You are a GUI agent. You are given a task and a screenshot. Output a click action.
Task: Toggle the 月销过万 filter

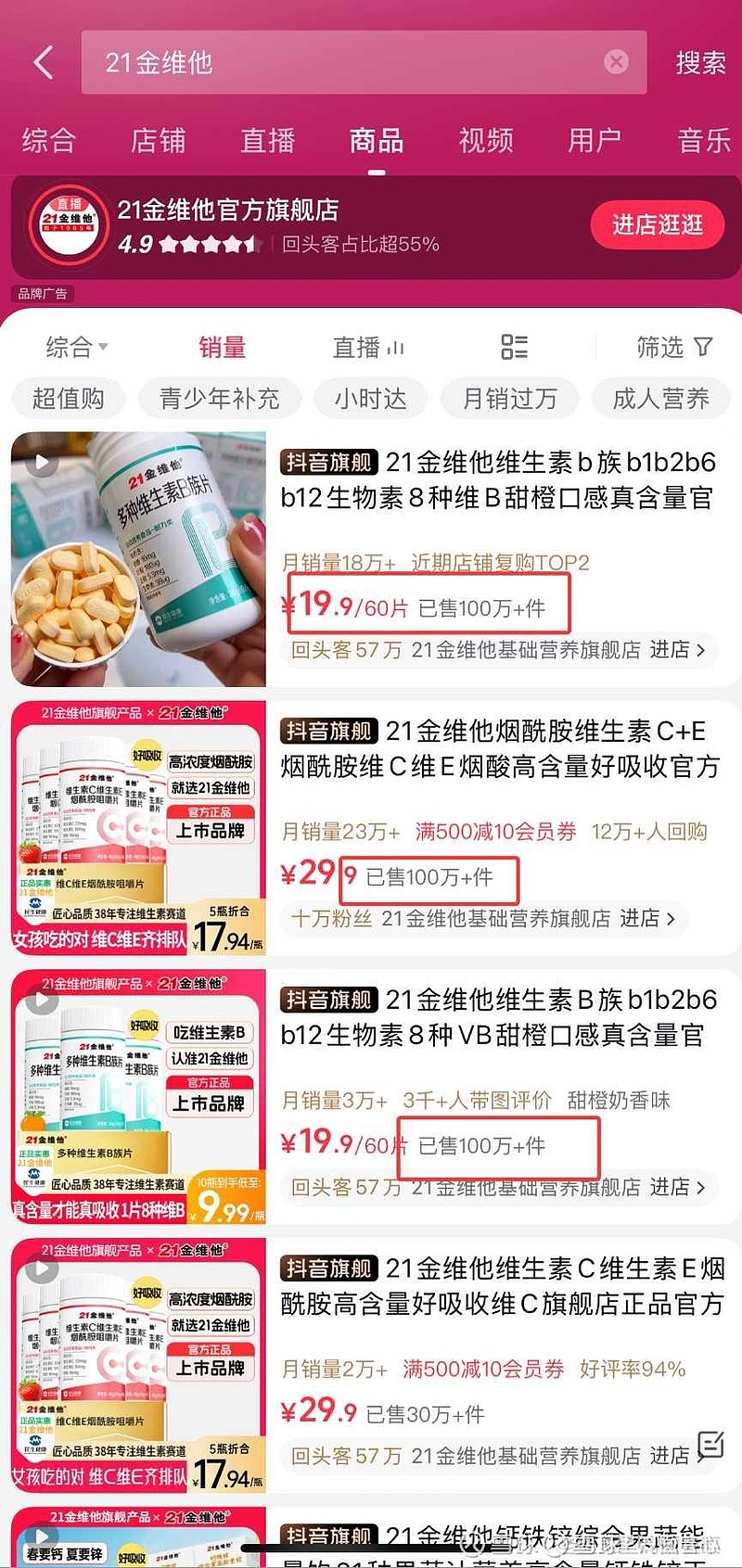point(509,399)
